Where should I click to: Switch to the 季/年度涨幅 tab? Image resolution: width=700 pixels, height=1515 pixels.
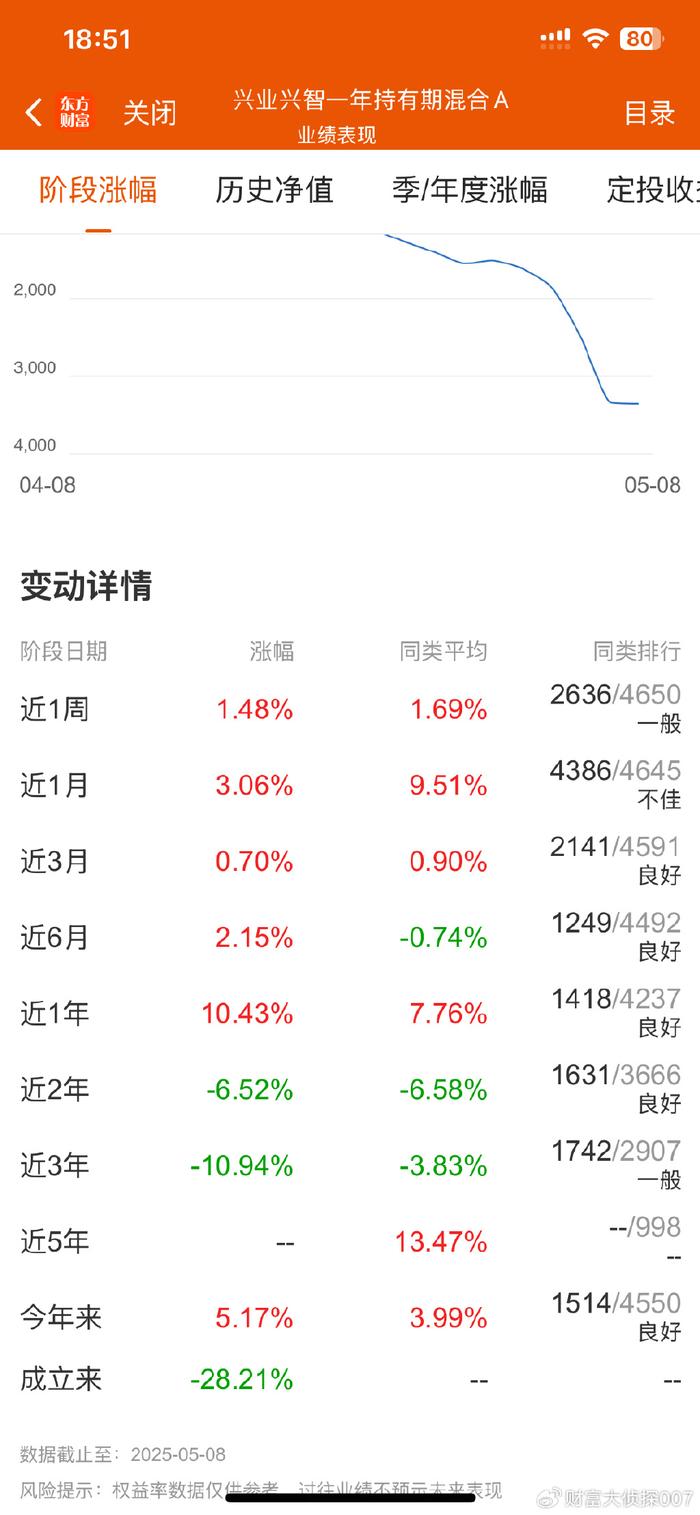[x=470, y=189]
